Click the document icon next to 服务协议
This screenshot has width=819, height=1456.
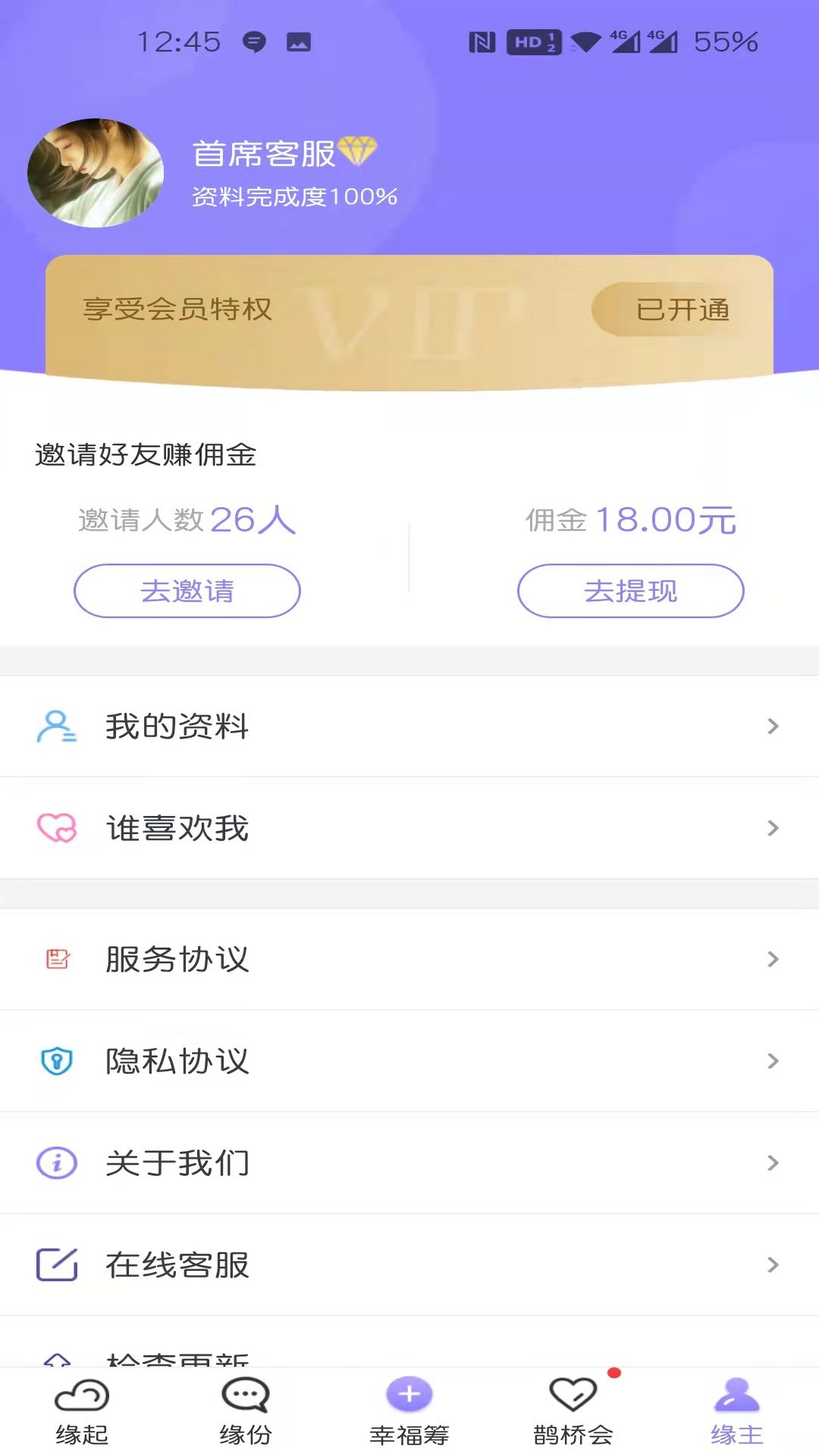(57, 959)
